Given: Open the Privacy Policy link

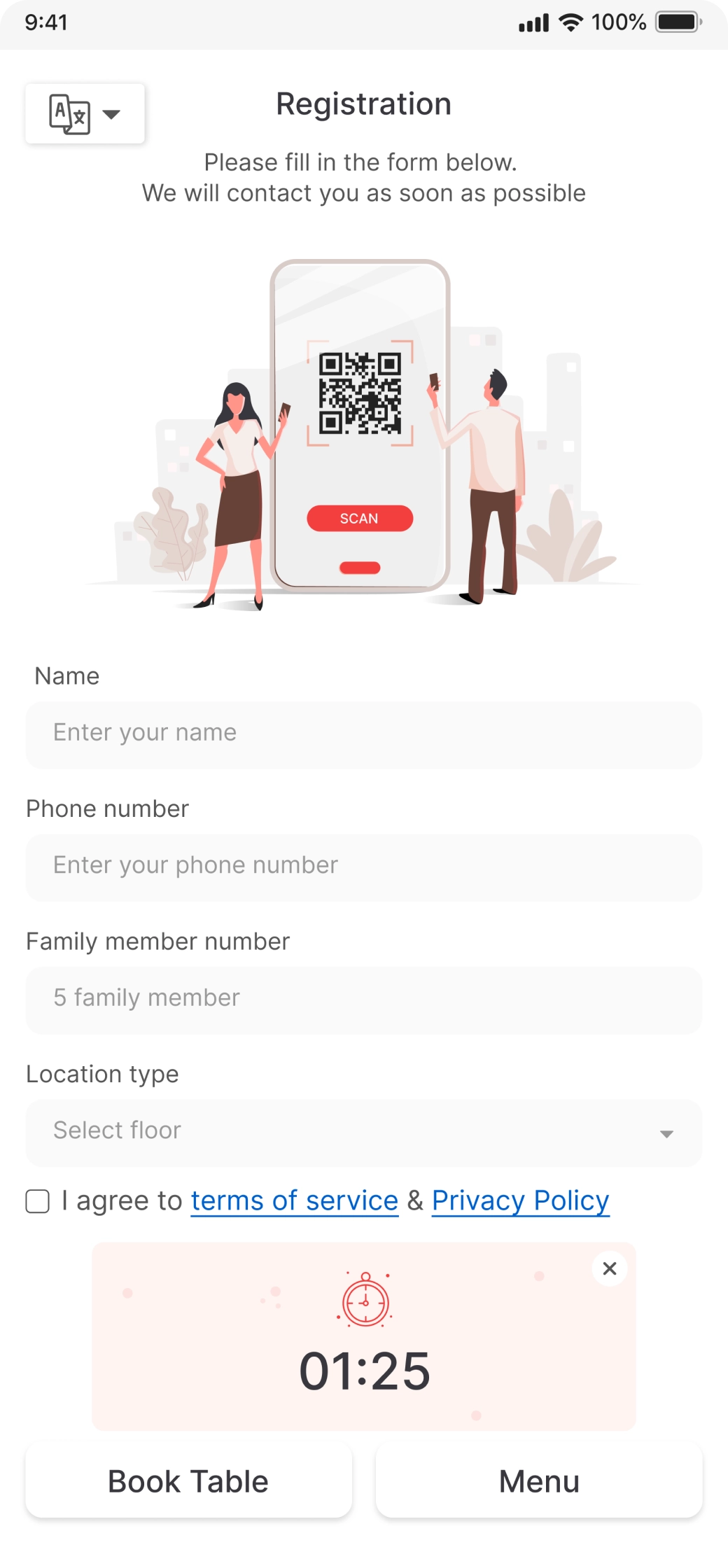Looking at the screenshot, I should coord(519,1200).
